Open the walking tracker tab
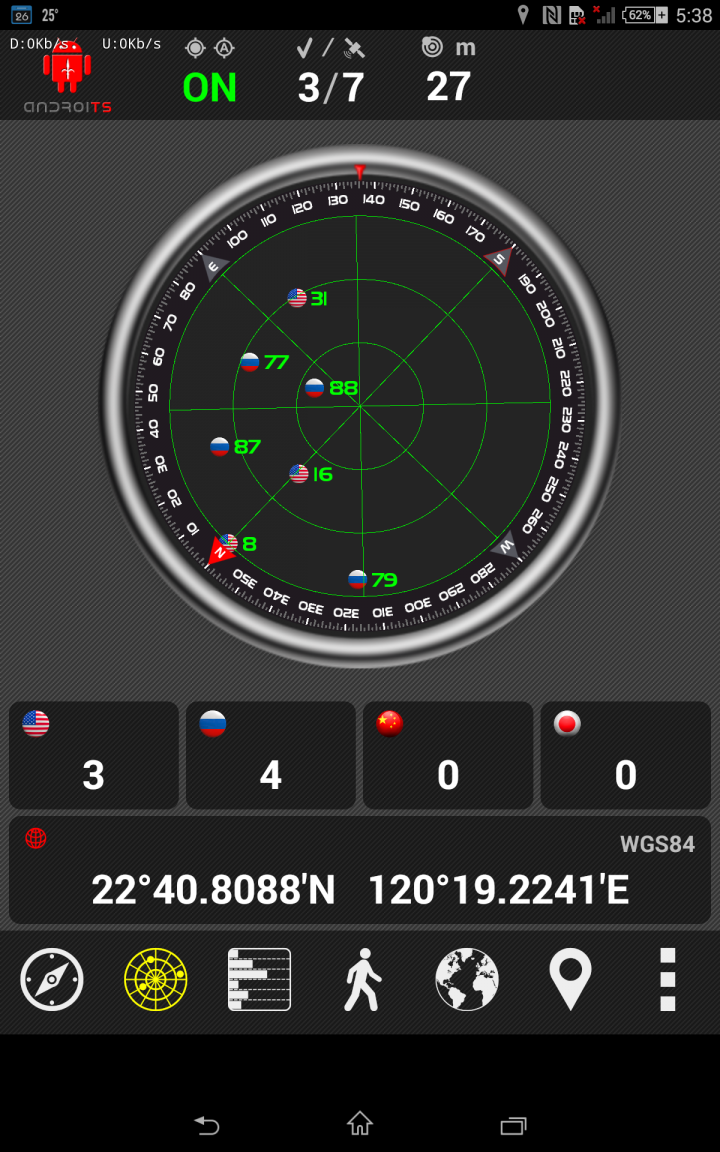Screen dimensions: 720x1152 (363, 979)
